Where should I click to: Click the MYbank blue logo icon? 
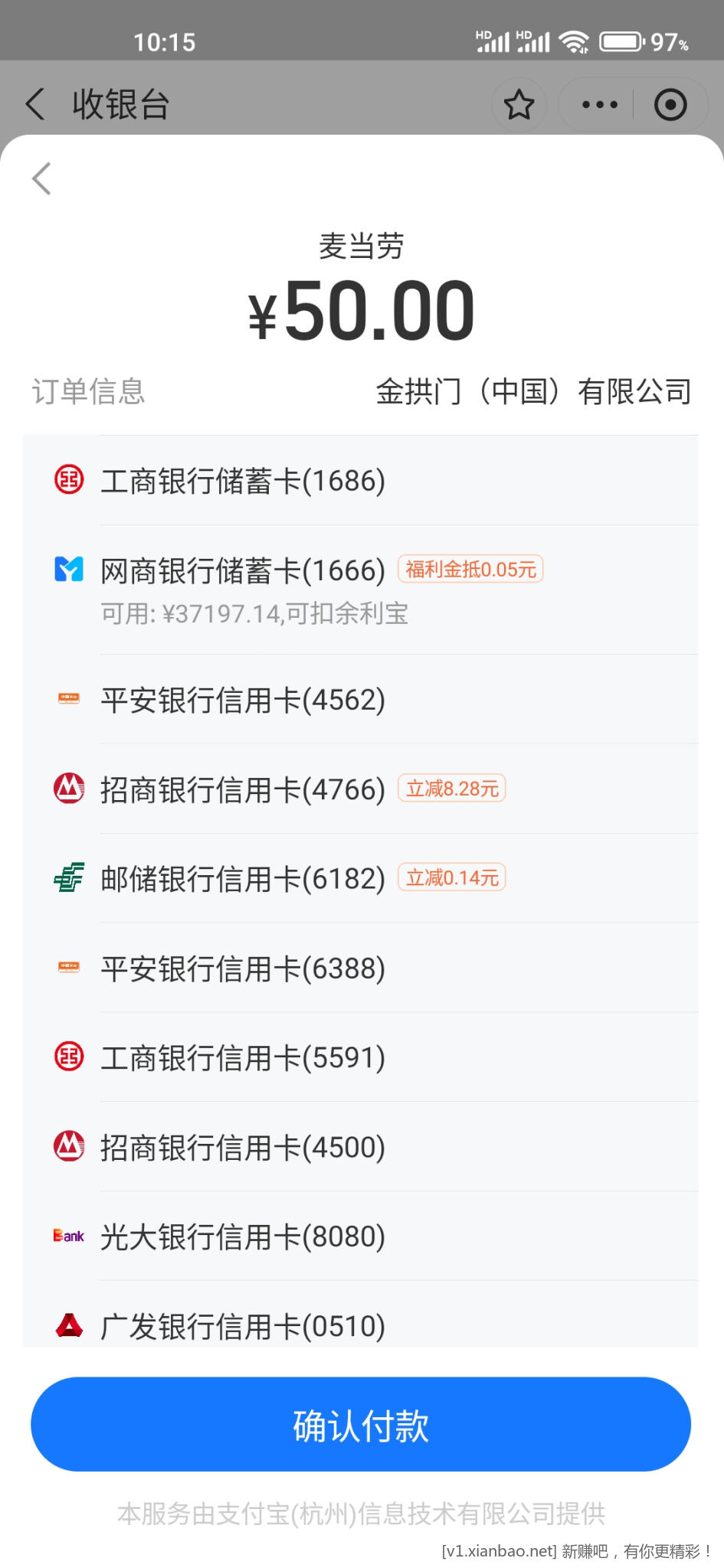coord(67,570)
